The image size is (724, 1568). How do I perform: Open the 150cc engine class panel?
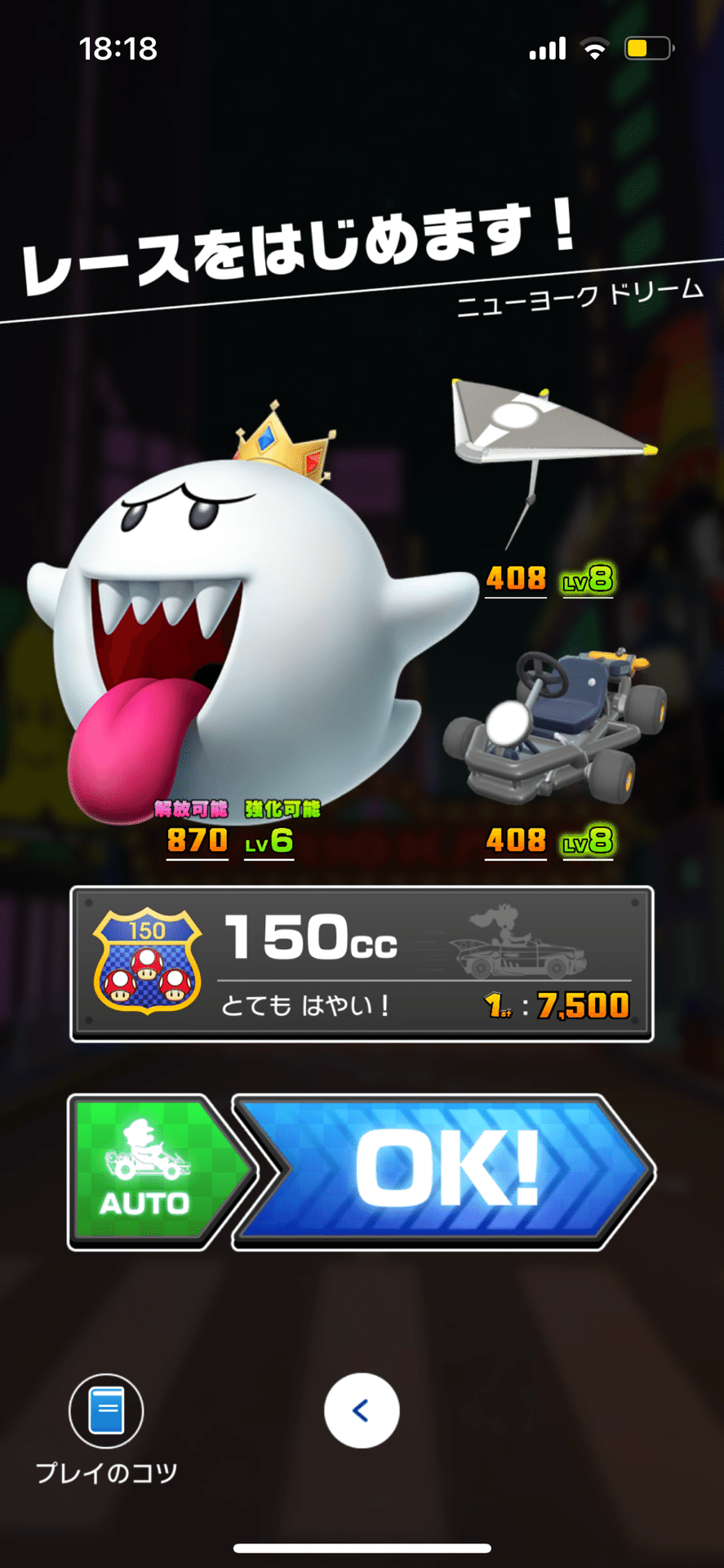362,964
